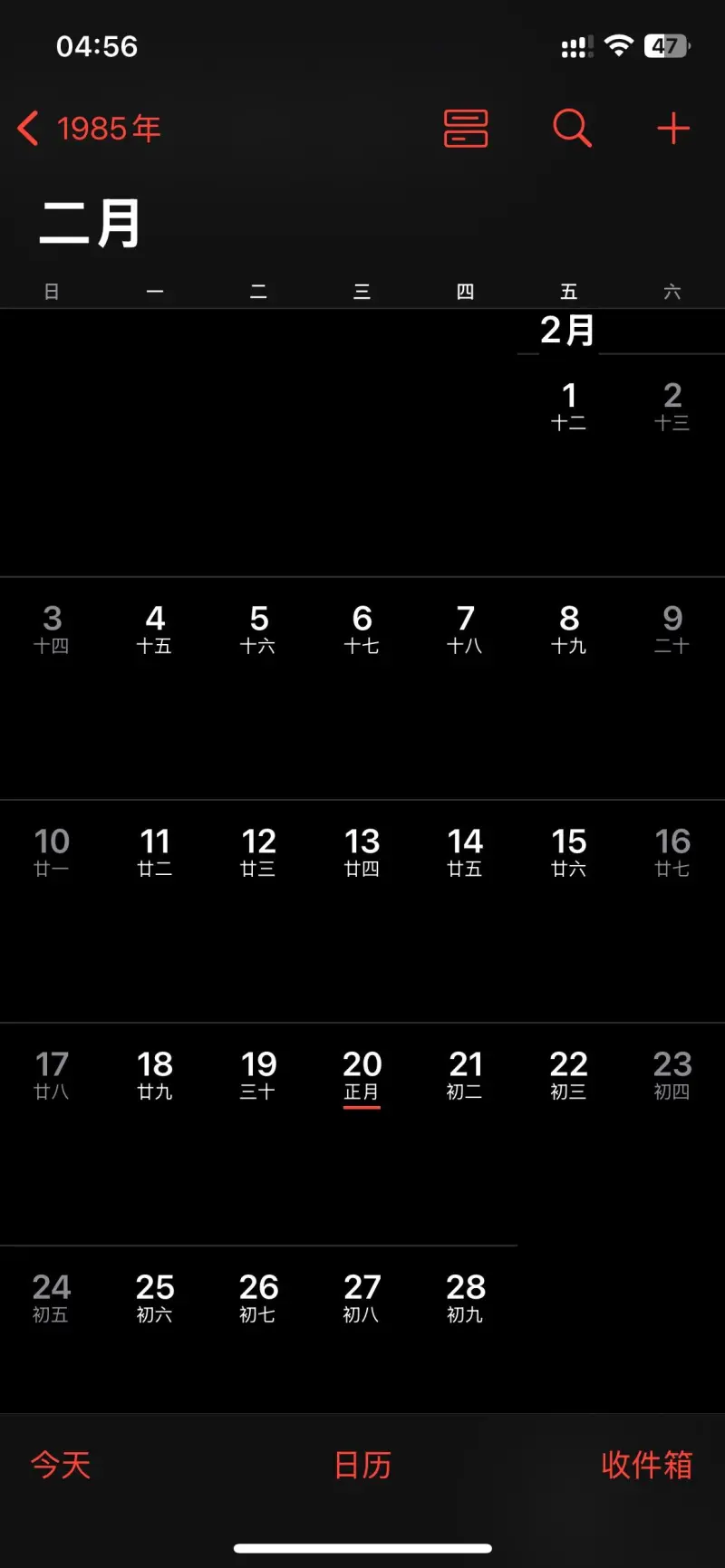The height and width of the screenshot is (1568, 725).
Task: Pick February 23 (初四)
Action: [672, 1075]
